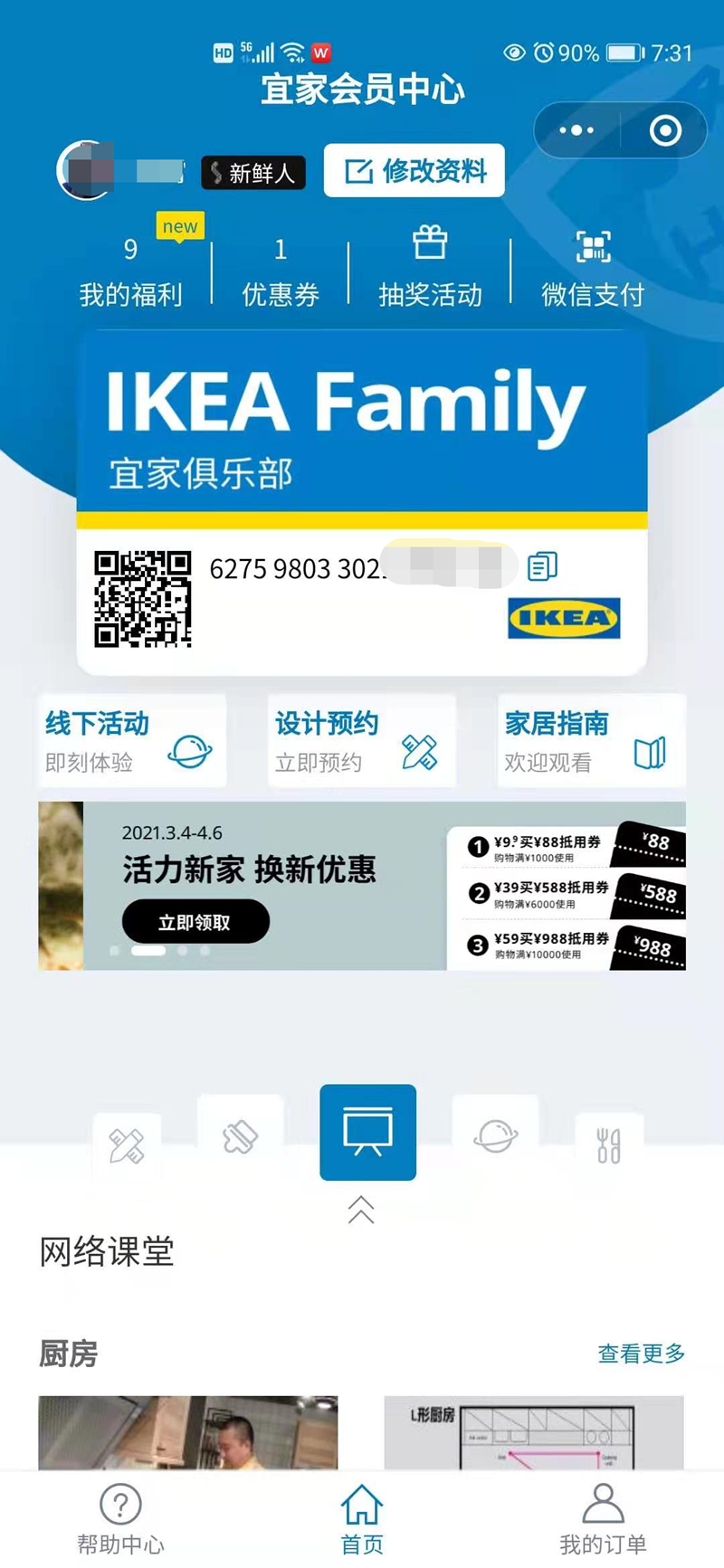The height and width of the screenshot is (1568, 724).
Task: Open the mini program more-options menu
Action: (x=576, y=130)
